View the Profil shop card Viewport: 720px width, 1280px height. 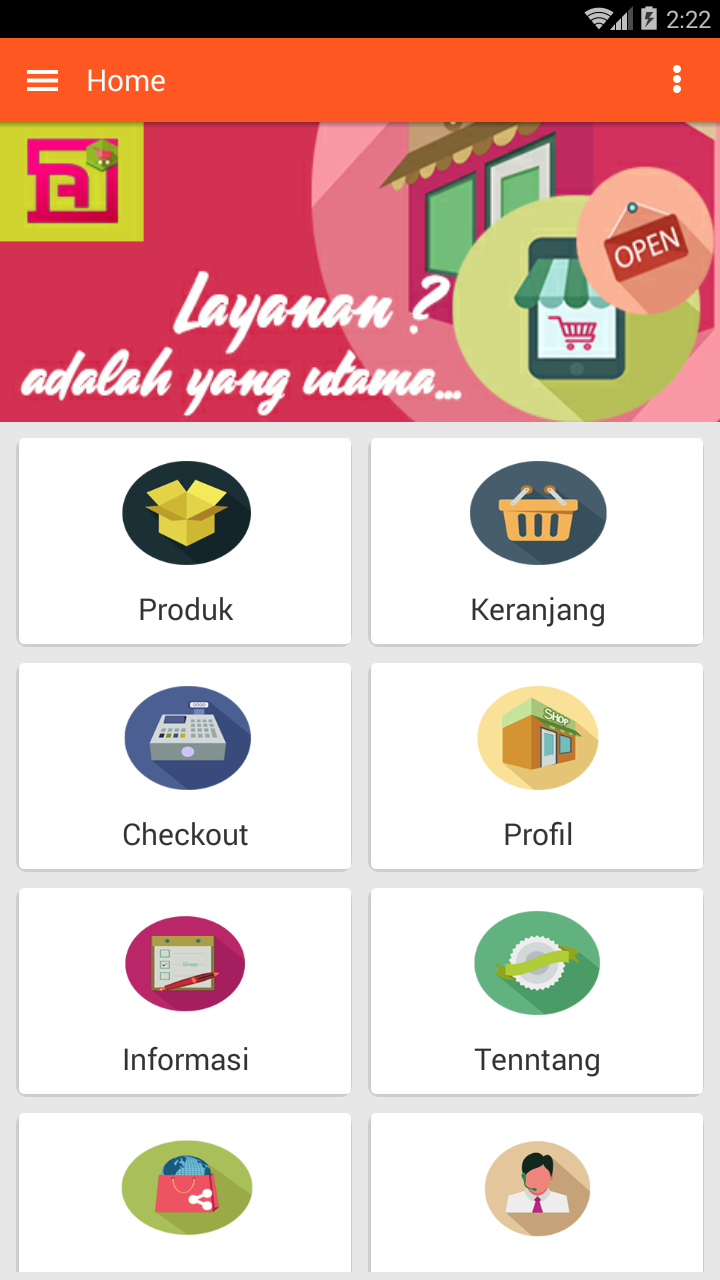tap(537, 766)
